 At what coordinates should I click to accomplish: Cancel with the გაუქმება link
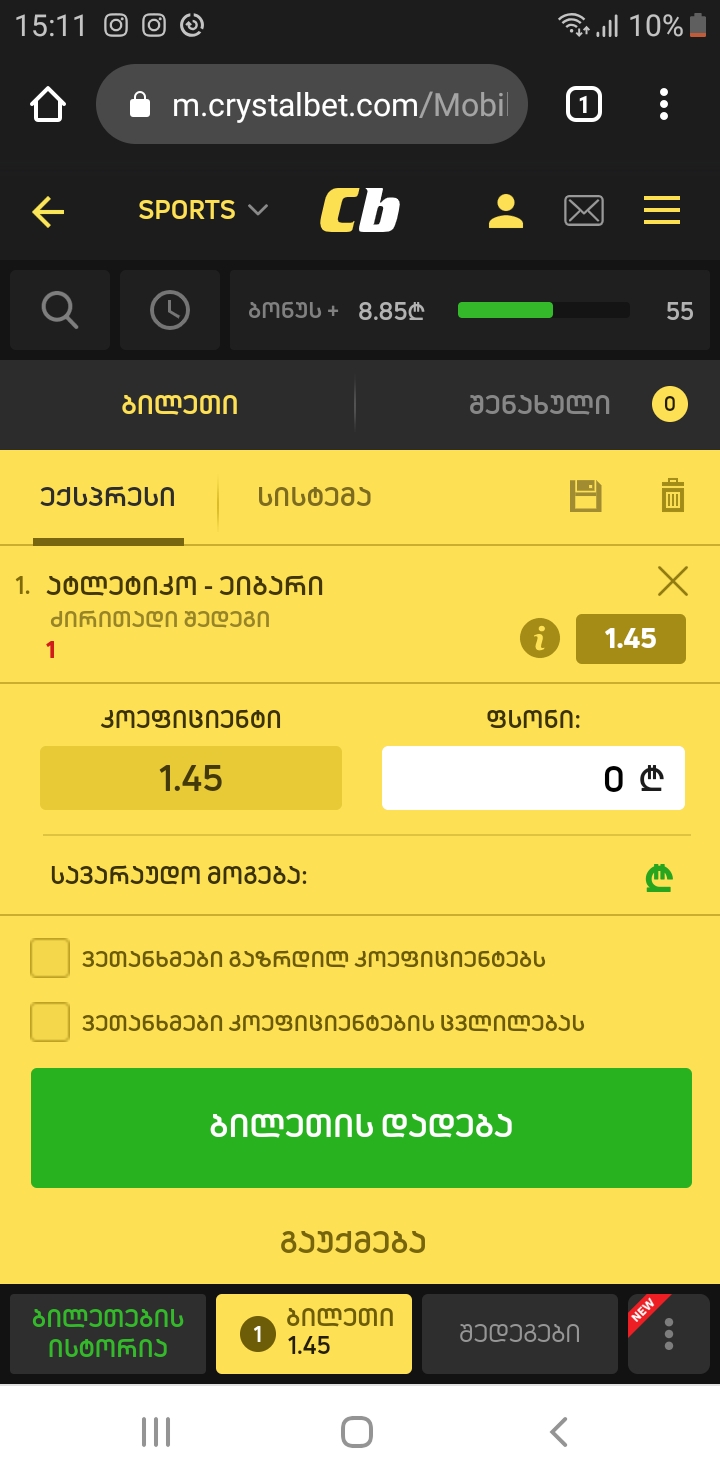pos(353,1242)
